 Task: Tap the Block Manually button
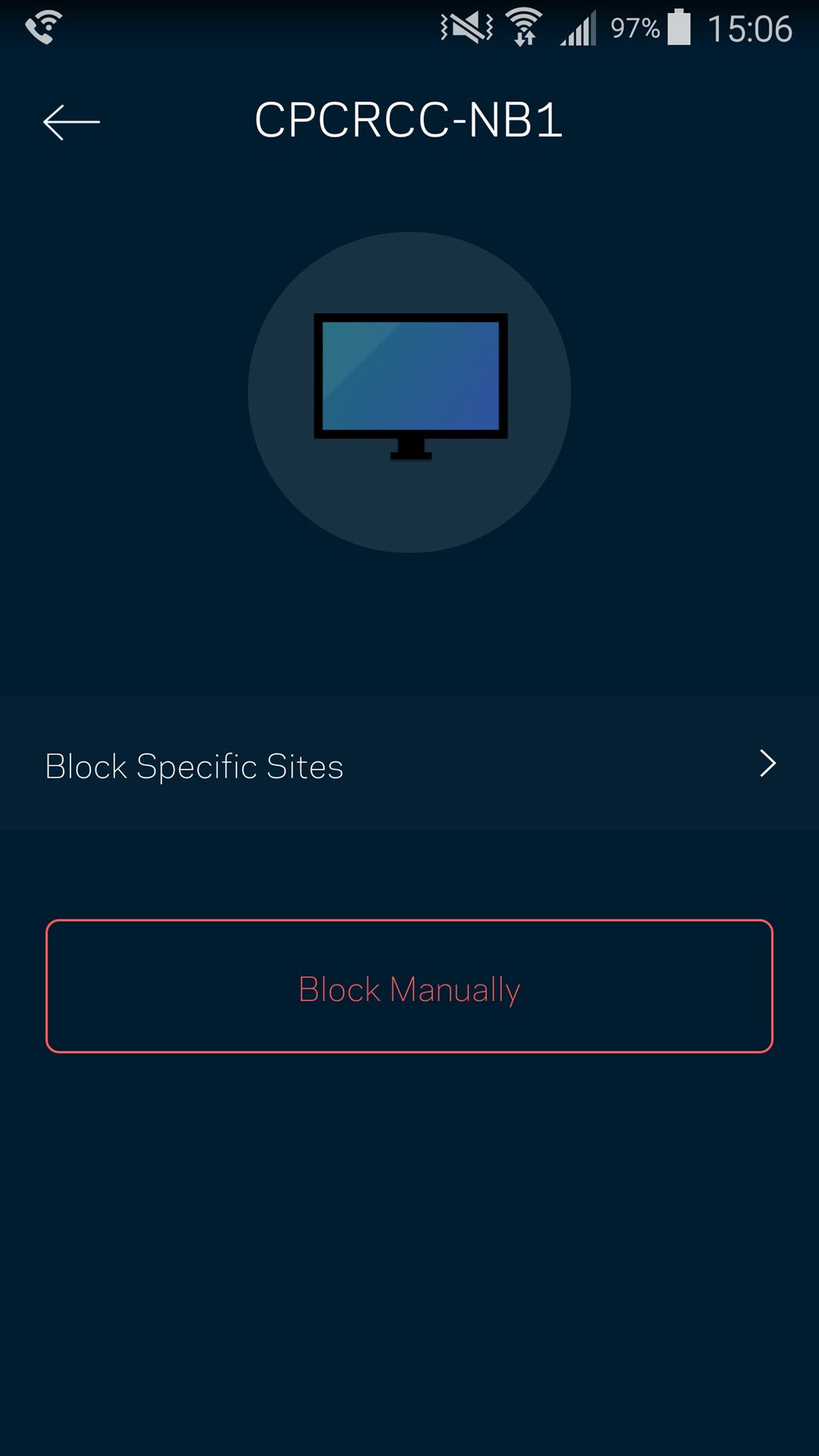pos(409,987)
